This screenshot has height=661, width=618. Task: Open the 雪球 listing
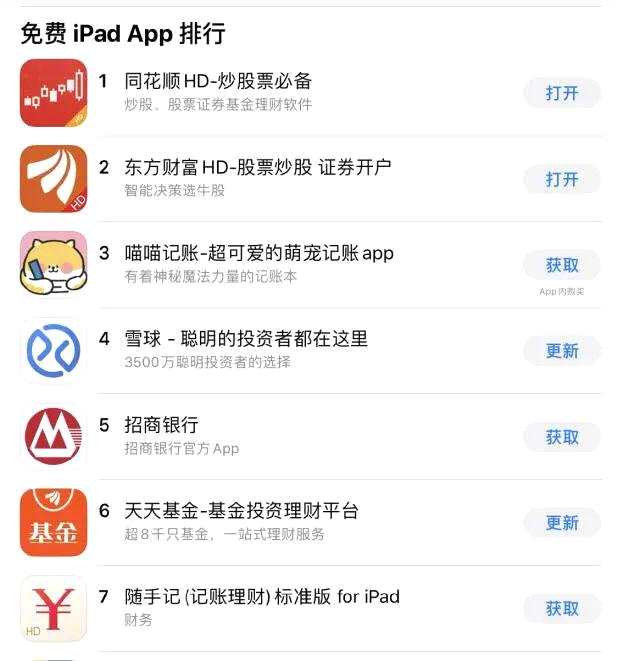246,339
